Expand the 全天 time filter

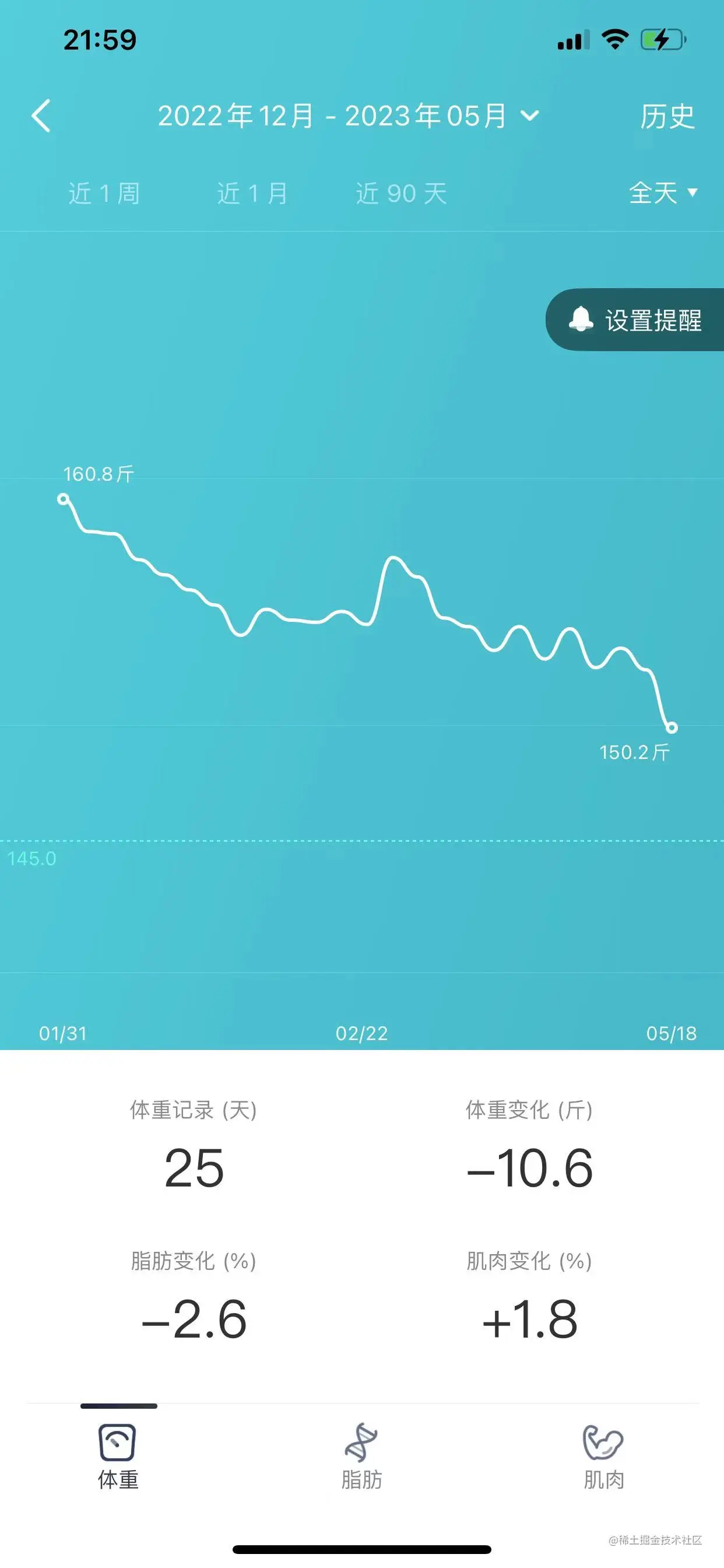pos(663,194)
